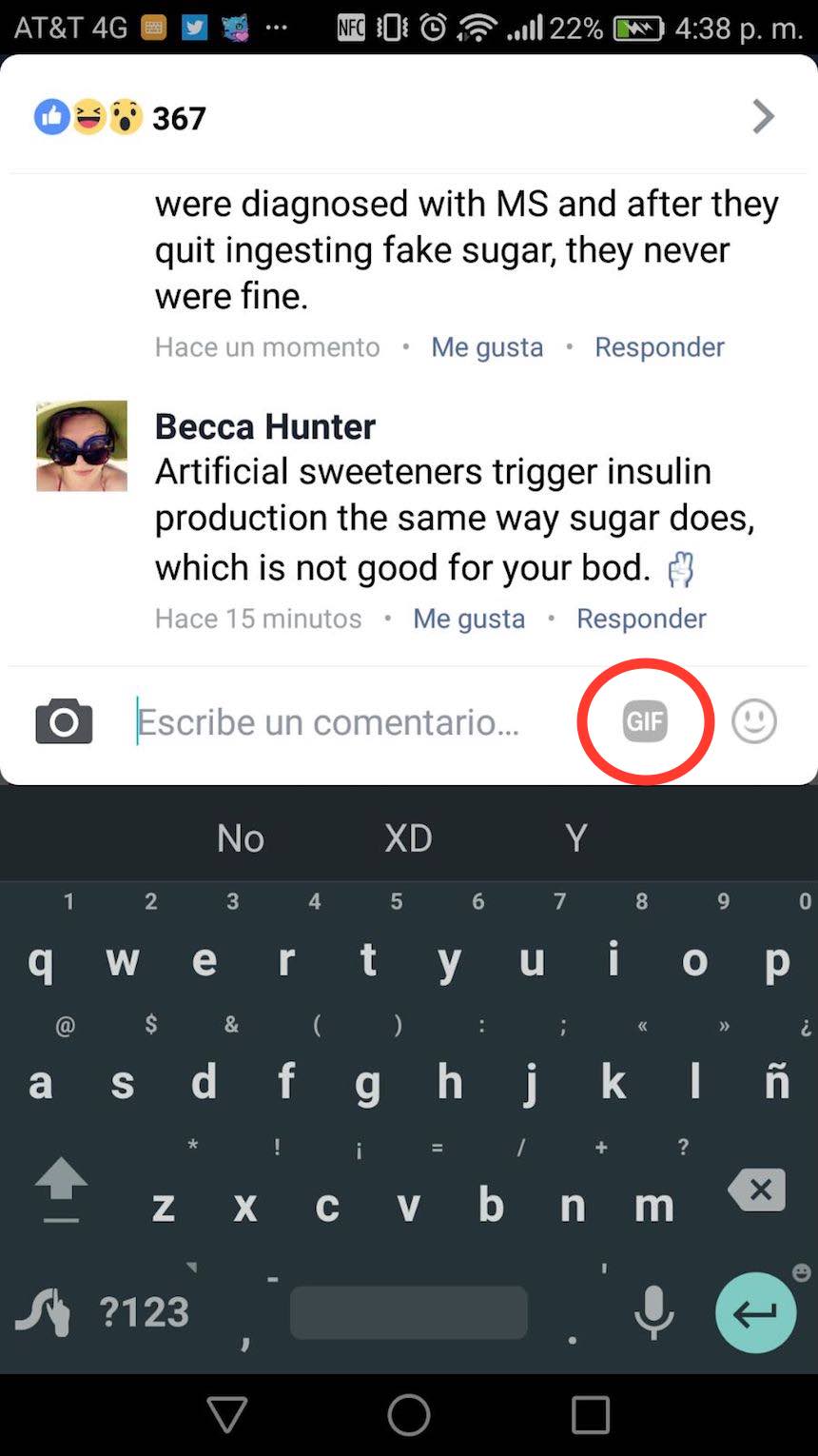Screen dimensions: 818x1456
Task: Reply to Becca Hunter's comment
Action: [x=641, y=619]
